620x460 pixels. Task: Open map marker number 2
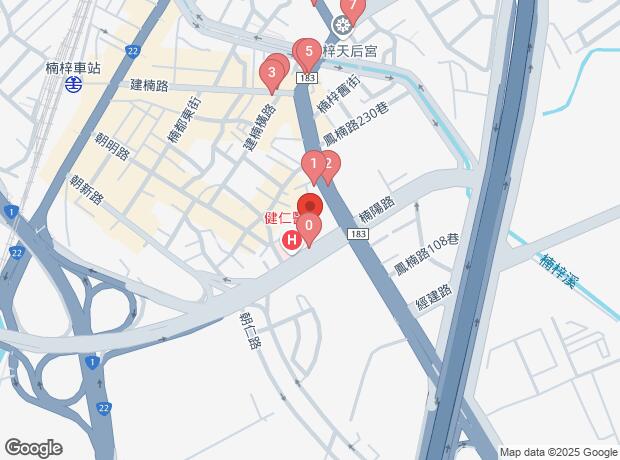(x=331, y=164)
